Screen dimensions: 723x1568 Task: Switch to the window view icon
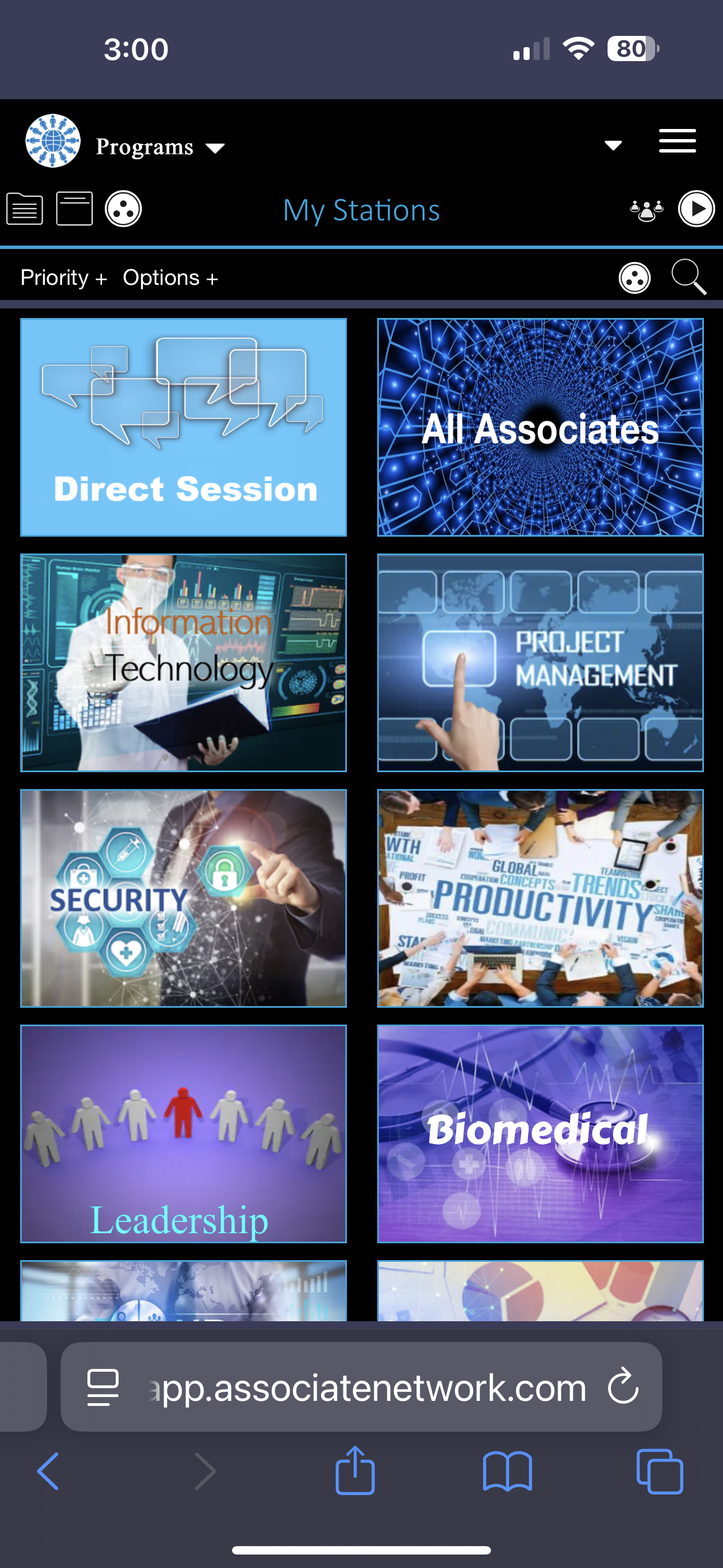point(74,209)
